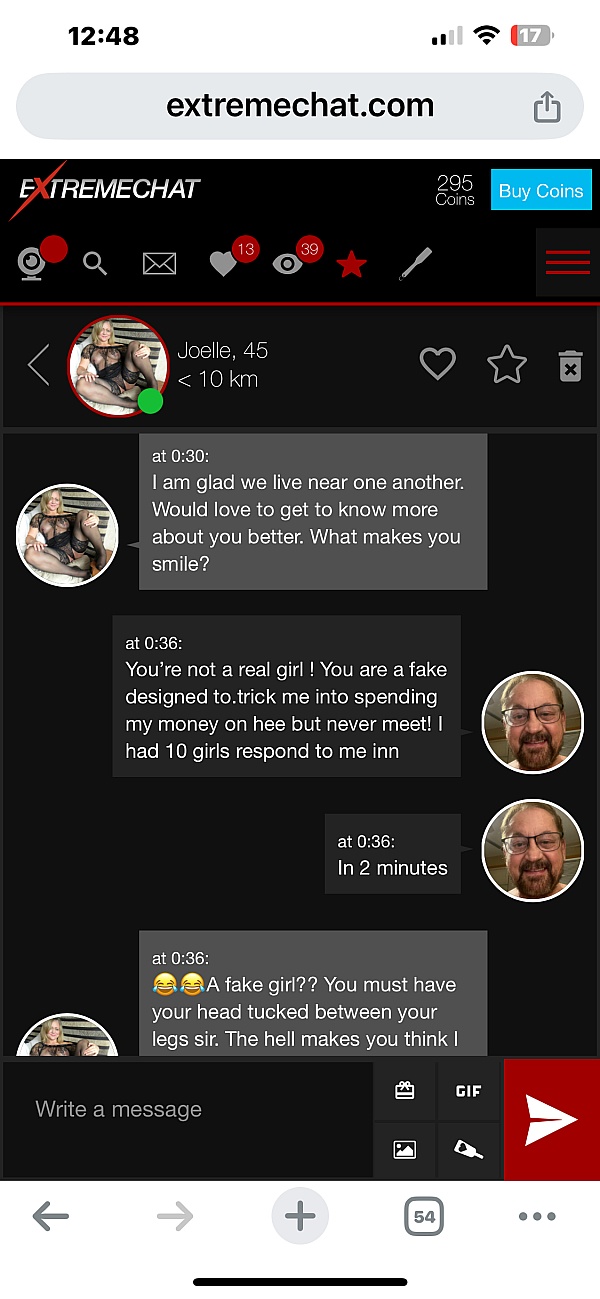Tap the Buy Coins button
Viewport: 600px width, 1299px height.
[x=541, y=190]
